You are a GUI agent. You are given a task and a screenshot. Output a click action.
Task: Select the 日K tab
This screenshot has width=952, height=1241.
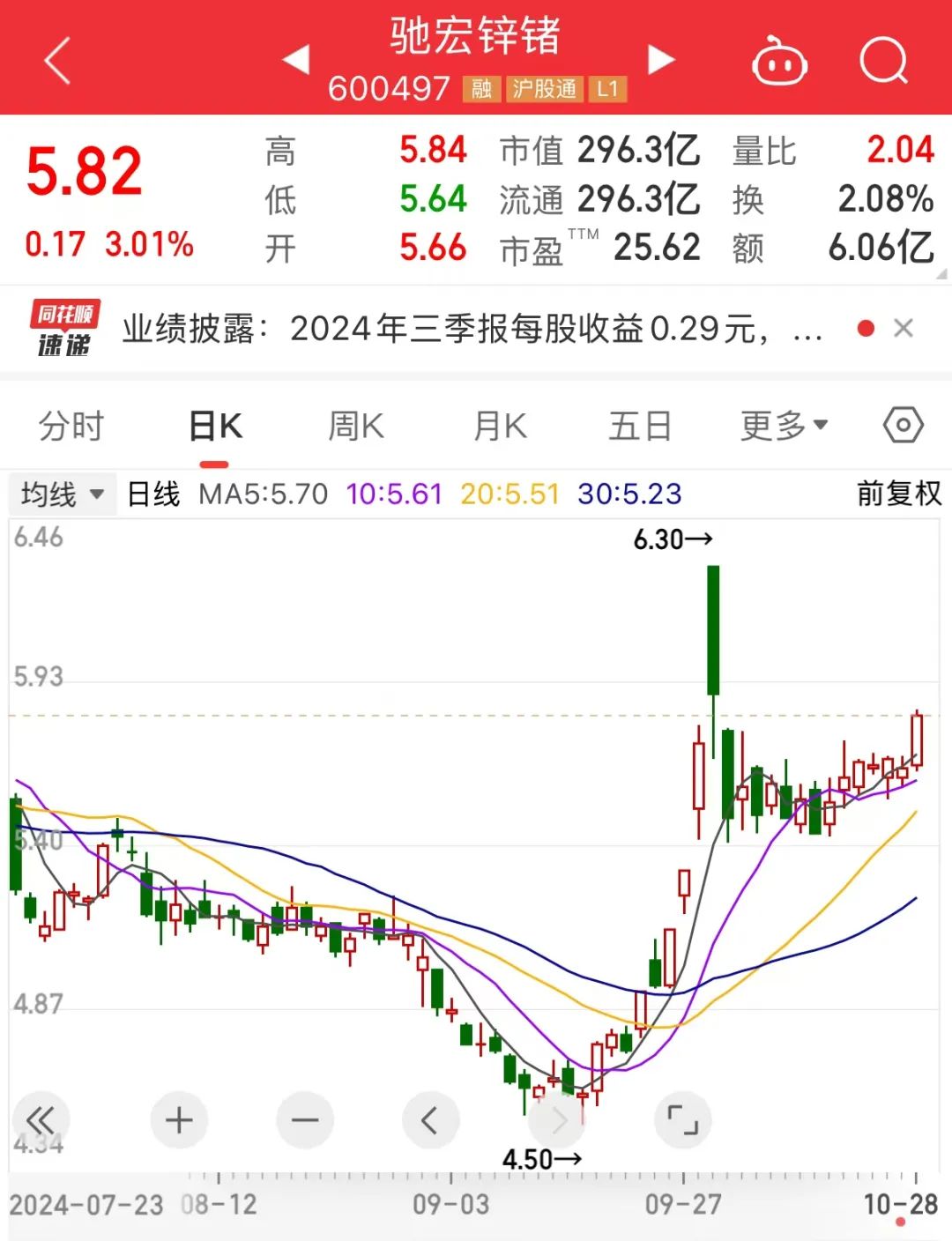coord(215,427)
